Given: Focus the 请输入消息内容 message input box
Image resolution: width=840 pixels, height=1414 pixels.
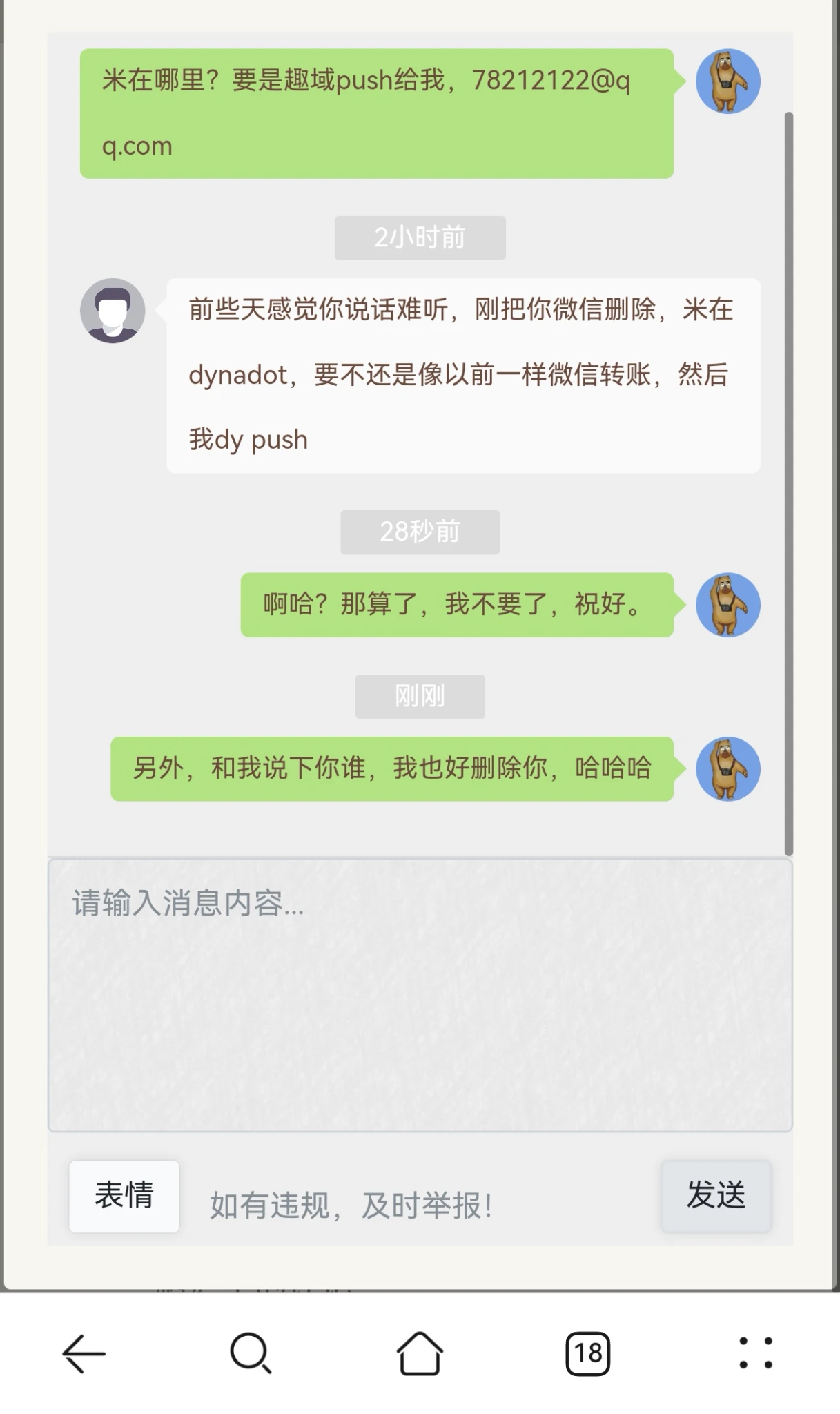Looking at the screenshot, I should click(420, 994).
